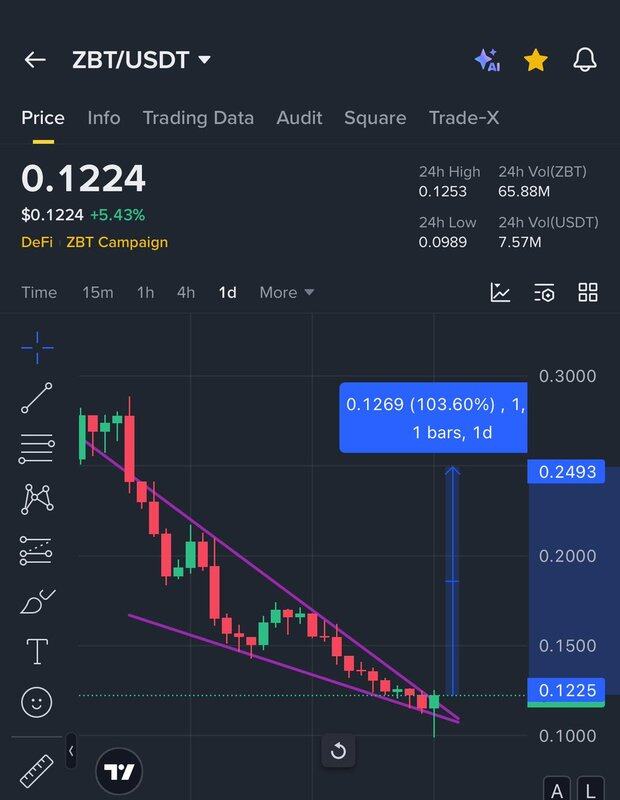Switch to the Info tab
This screenshot has width=620, height=800.
pyautogui.click(x=103, y=118)
